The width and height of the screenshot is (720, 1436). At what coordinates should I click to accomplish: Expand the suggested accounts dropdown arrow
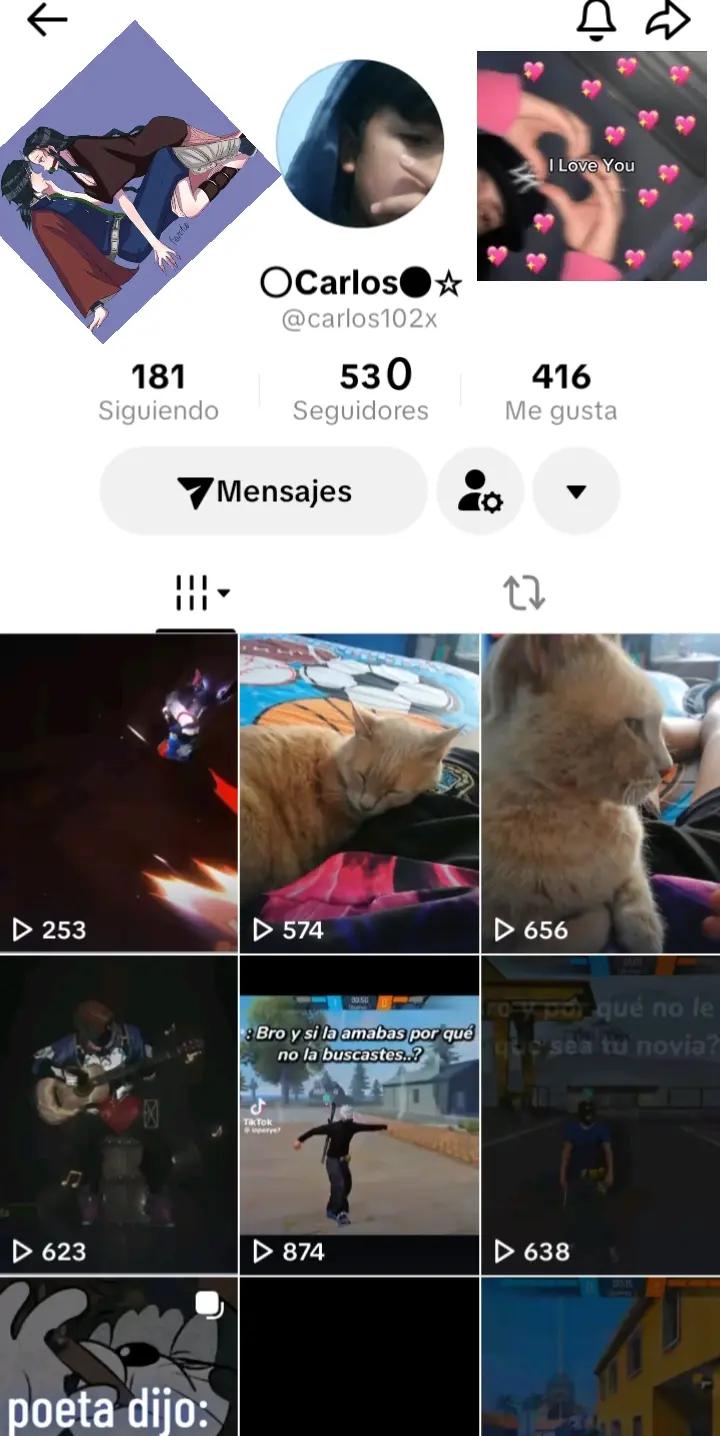click(x=576, y=491)
